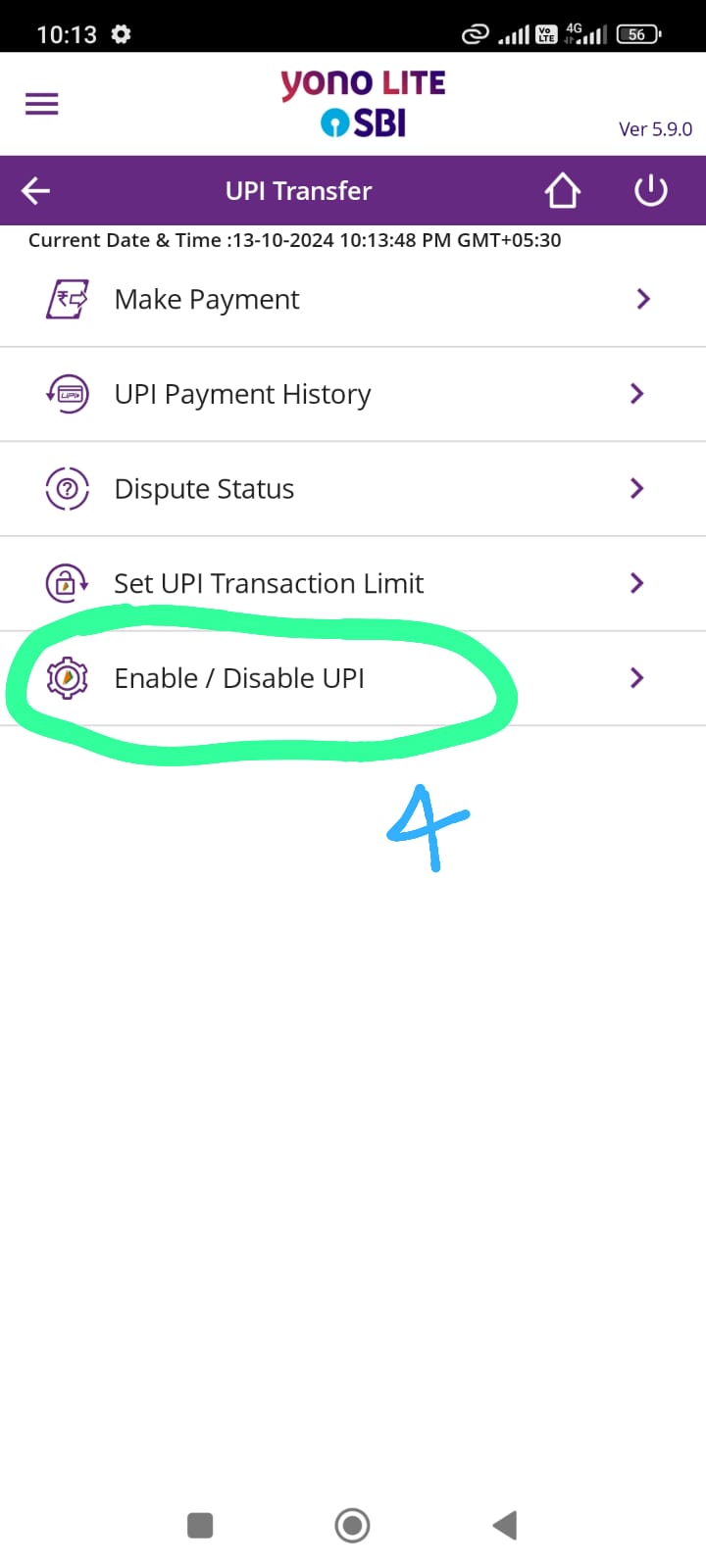Expand UPI Payment History using the right chevron
The image size is (706, 1568).
click(x=635, y=393)
